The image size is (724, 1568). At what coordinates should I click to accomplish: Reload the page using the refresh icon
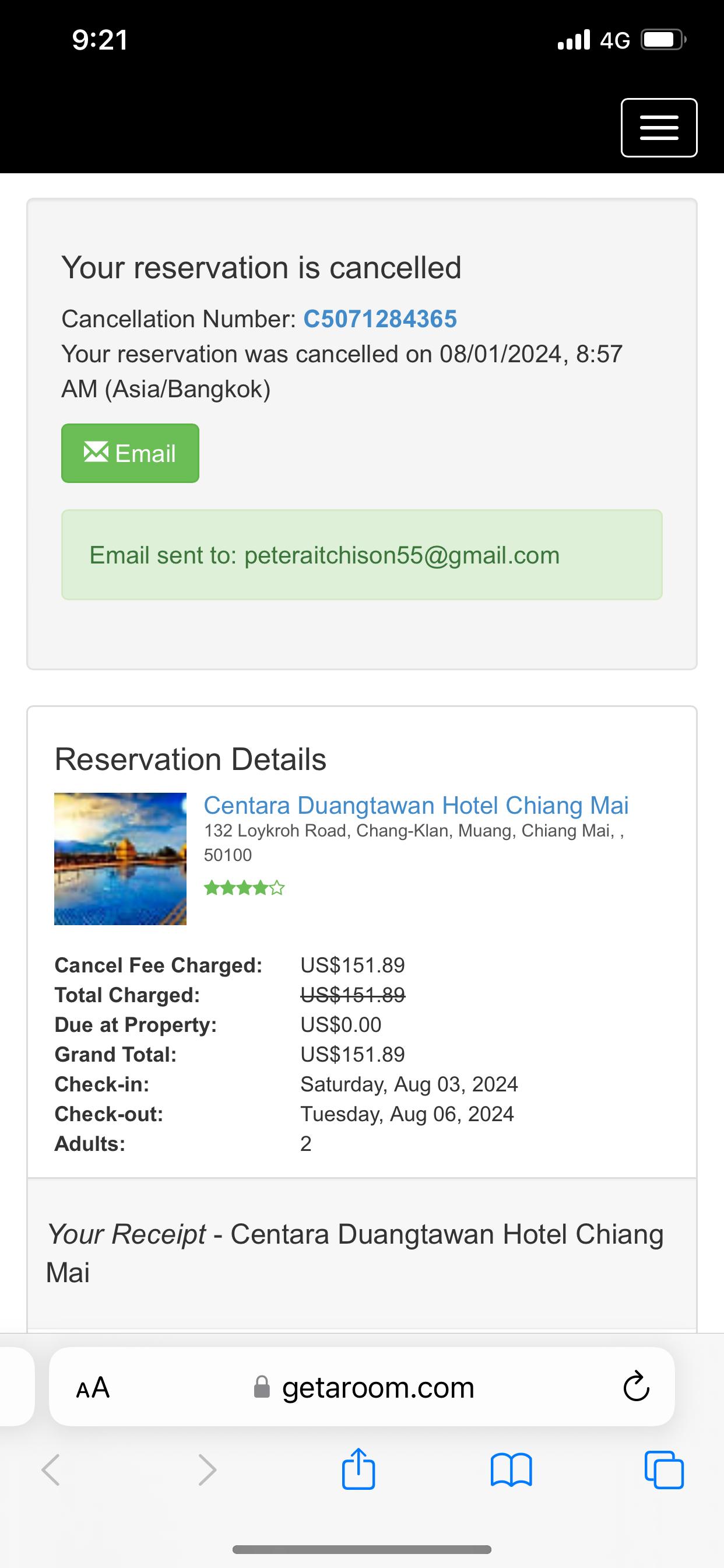pos(635,1387)
